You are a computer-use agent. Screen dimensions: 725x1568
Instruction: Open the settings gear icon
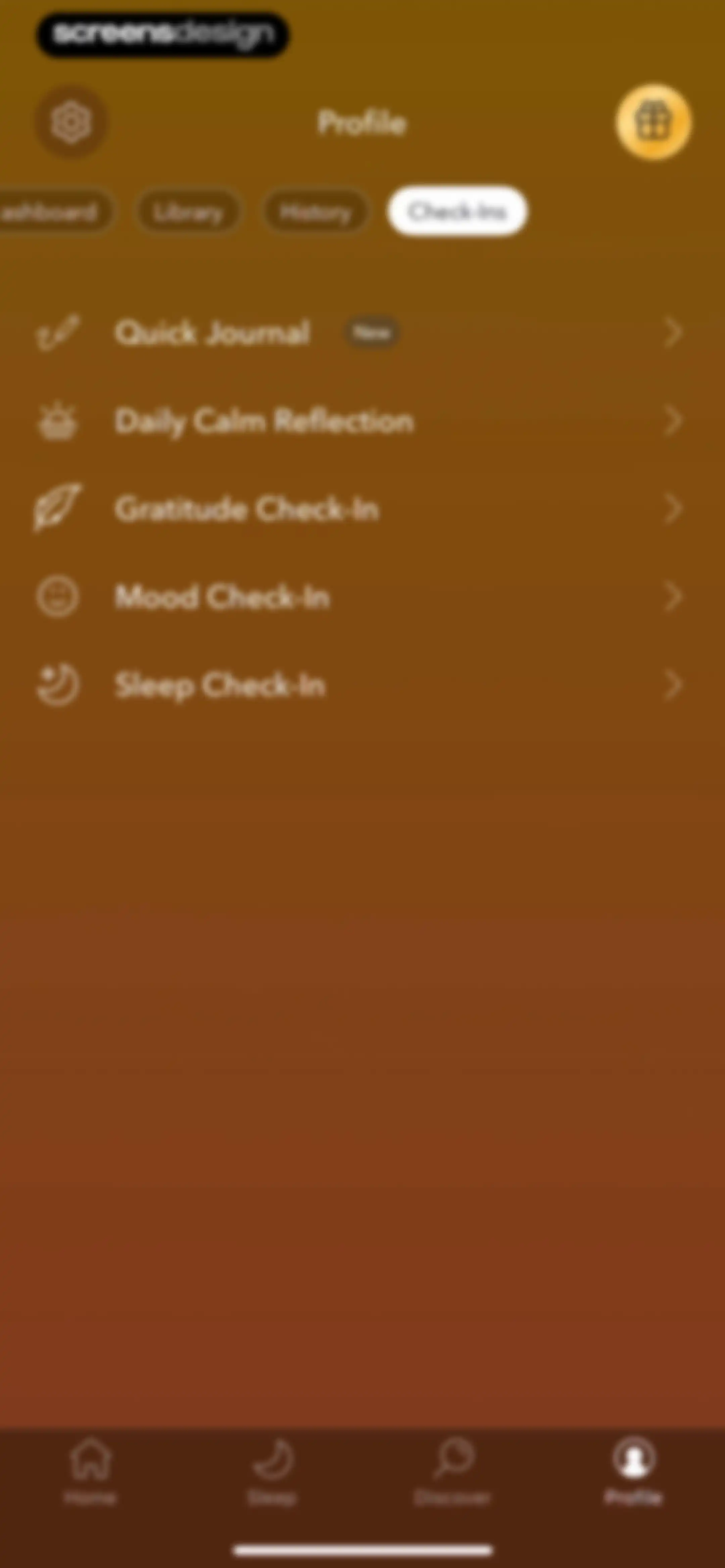pos(71,122)
